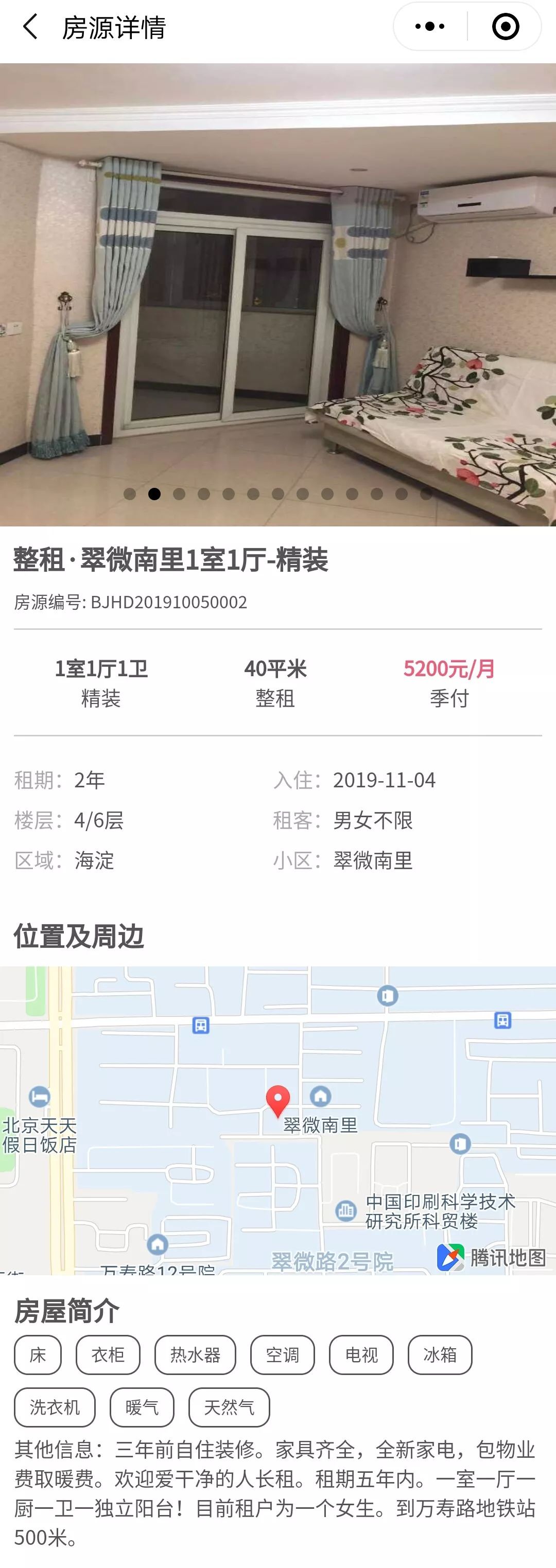This screenshot has width=556, height=1568.
Task: Tap the circular close capsule button
Action: (x=506, y=26)
